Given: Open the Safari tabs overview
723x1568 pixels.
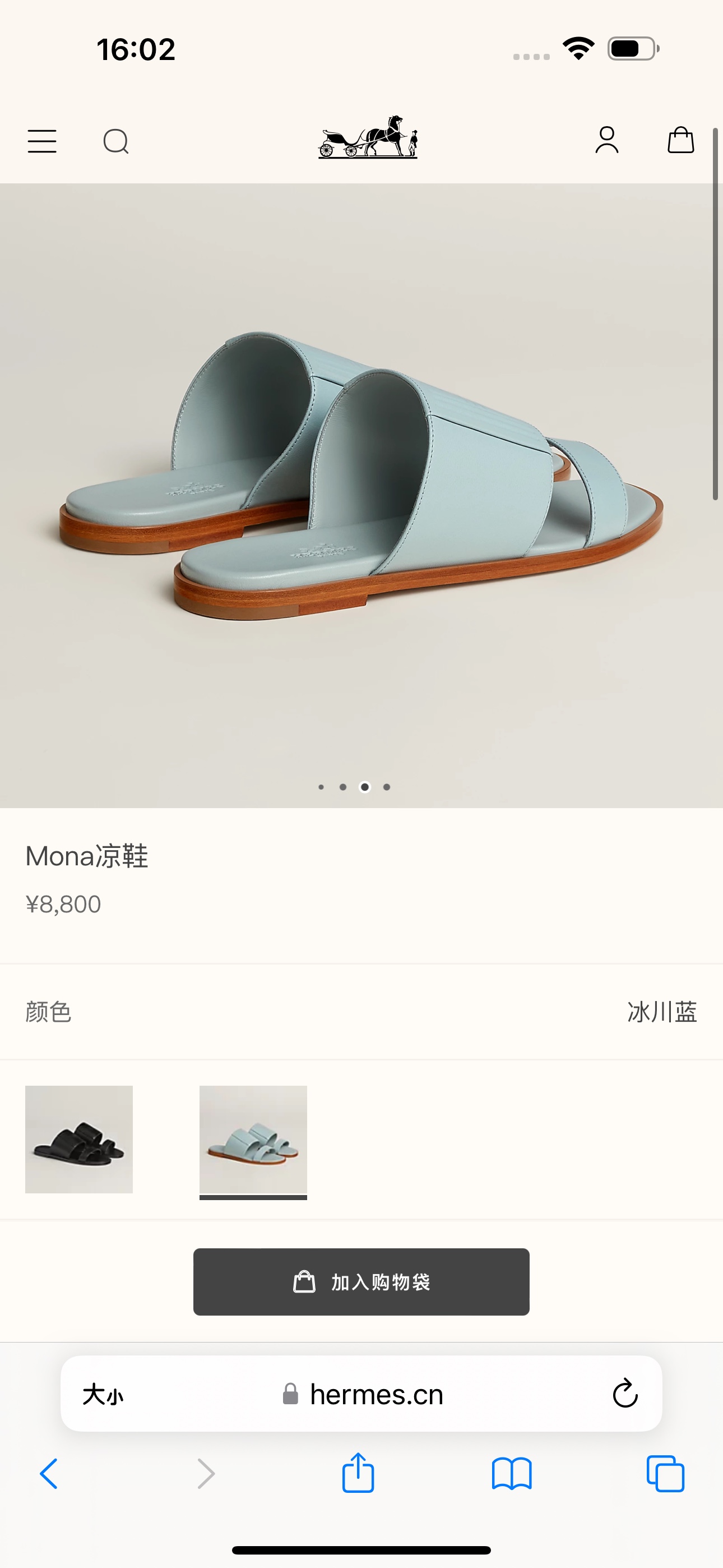Looking at the screenshot, I should click(x=665, y=1474).
